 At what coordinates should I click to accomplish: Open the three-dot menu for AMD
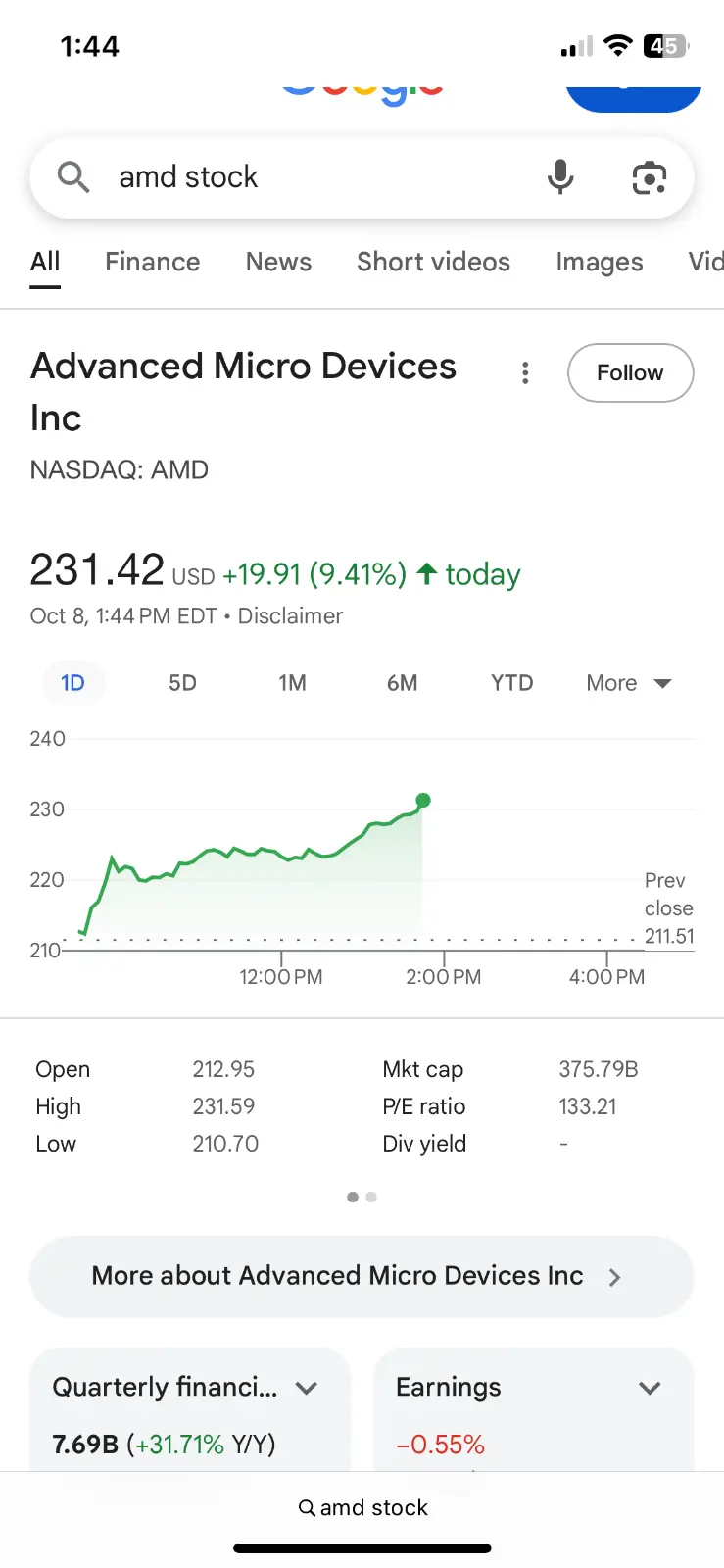(526, 372)
